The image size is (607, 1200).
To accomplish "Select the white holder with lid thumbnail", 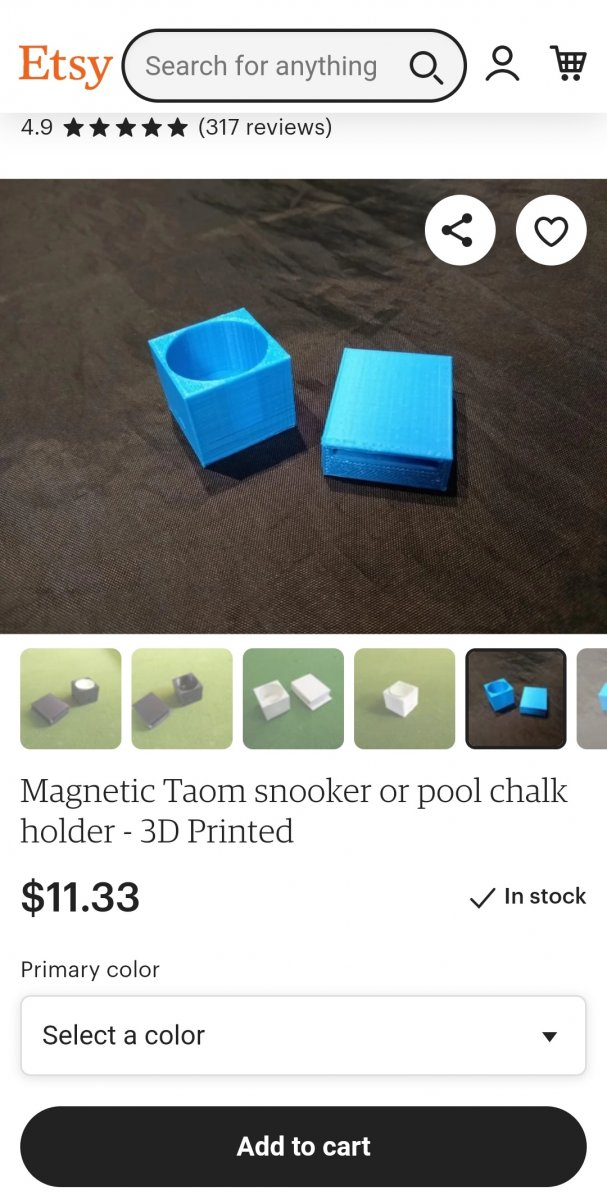I will click(293, 698).
